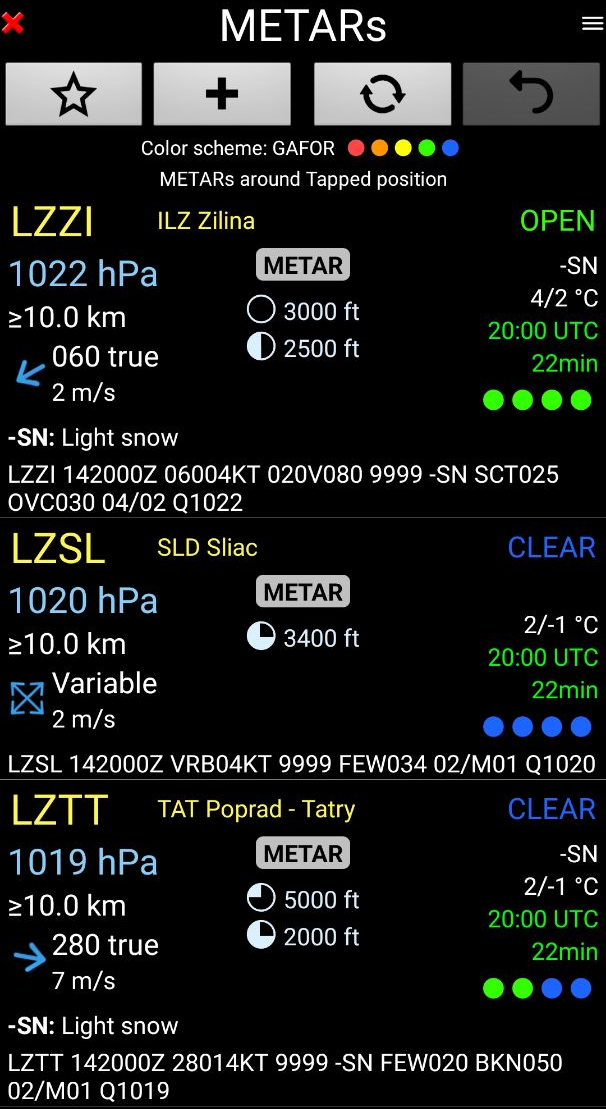Tap the METAR button for LZSL Sliac
The width and height of the screenshot is (606, 1109).
tap(303, 591)
